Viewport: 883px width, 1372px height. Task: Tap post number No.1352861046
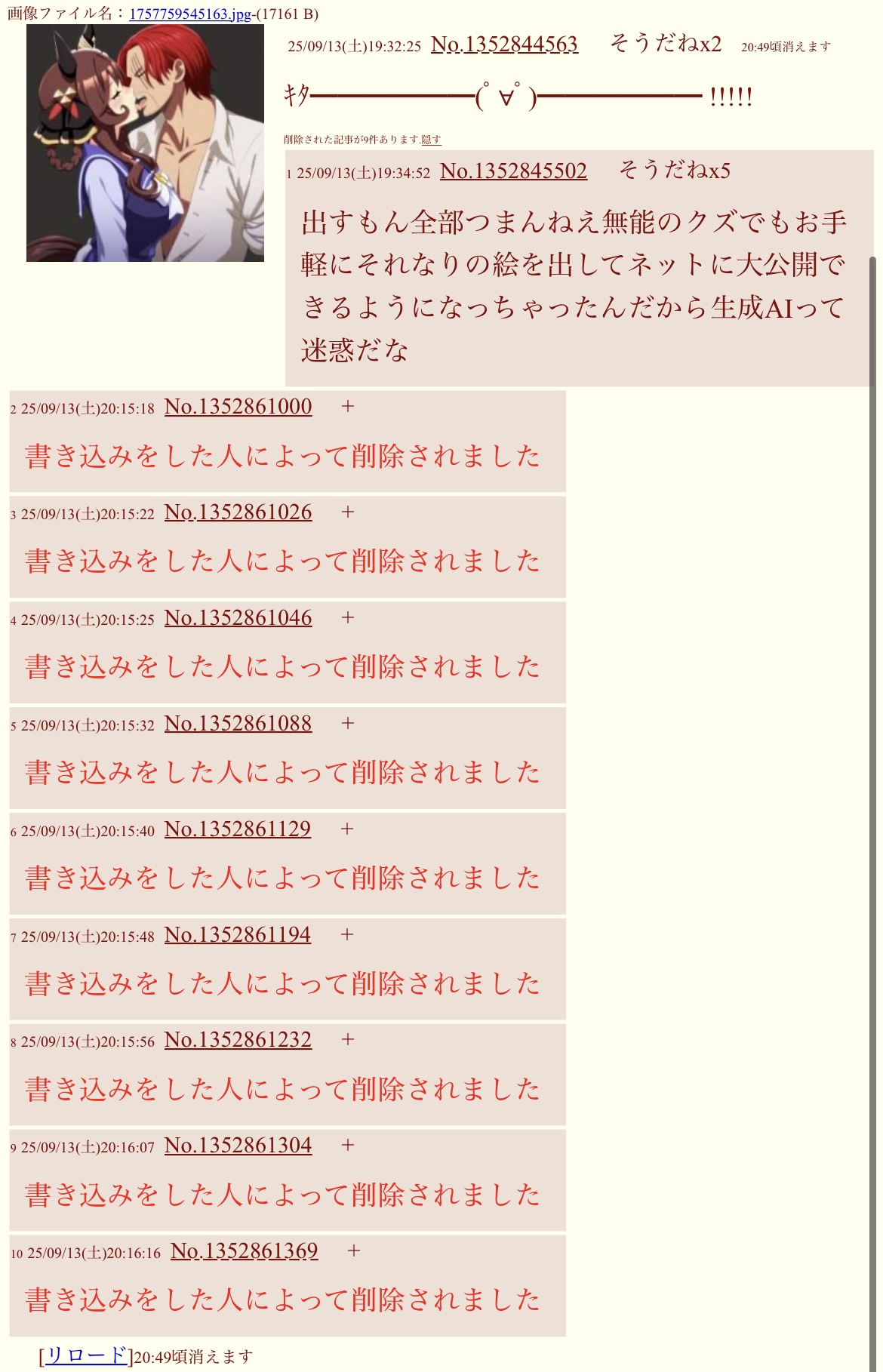pyautogui.click(x=238, y=619)
